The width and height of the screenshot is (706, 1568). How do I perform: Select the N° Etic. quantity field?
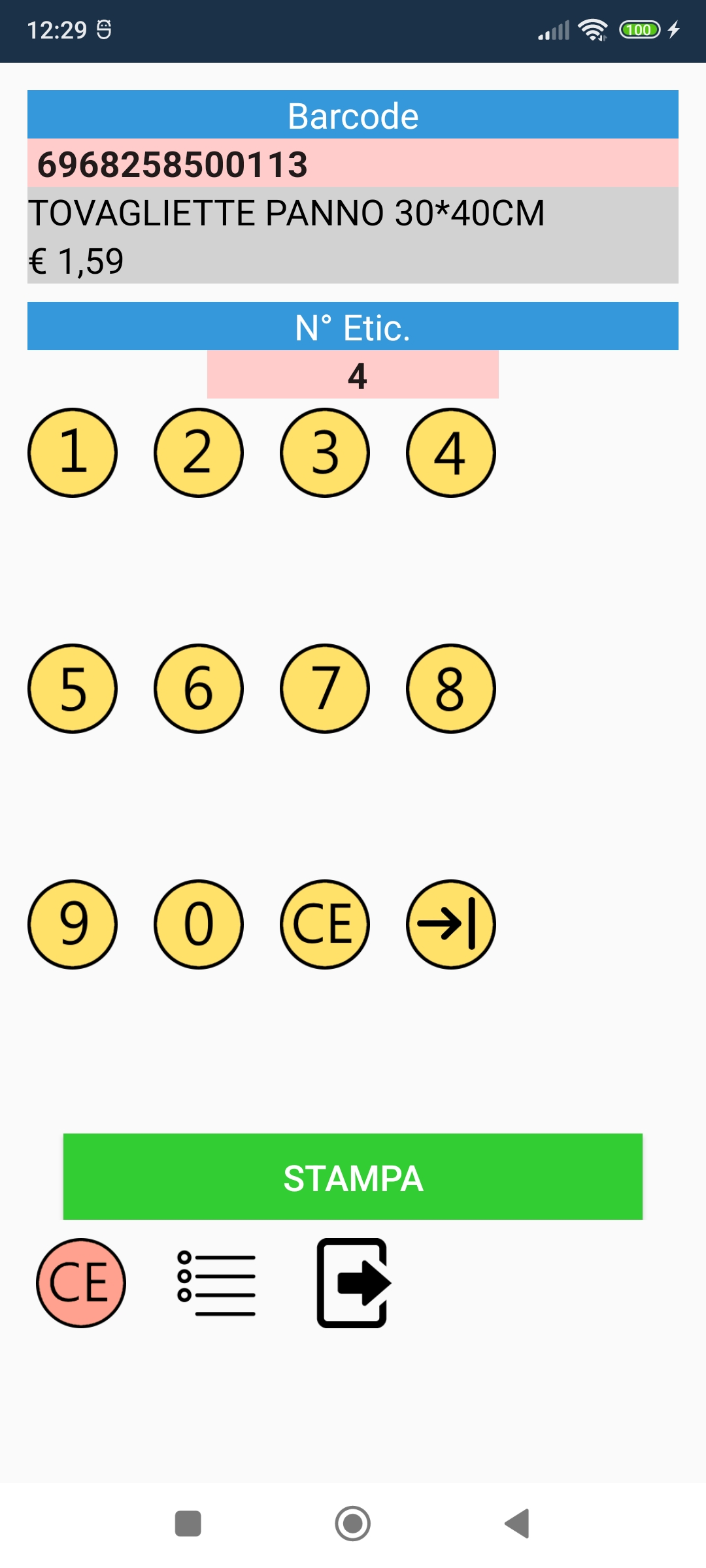pos(353,375)
